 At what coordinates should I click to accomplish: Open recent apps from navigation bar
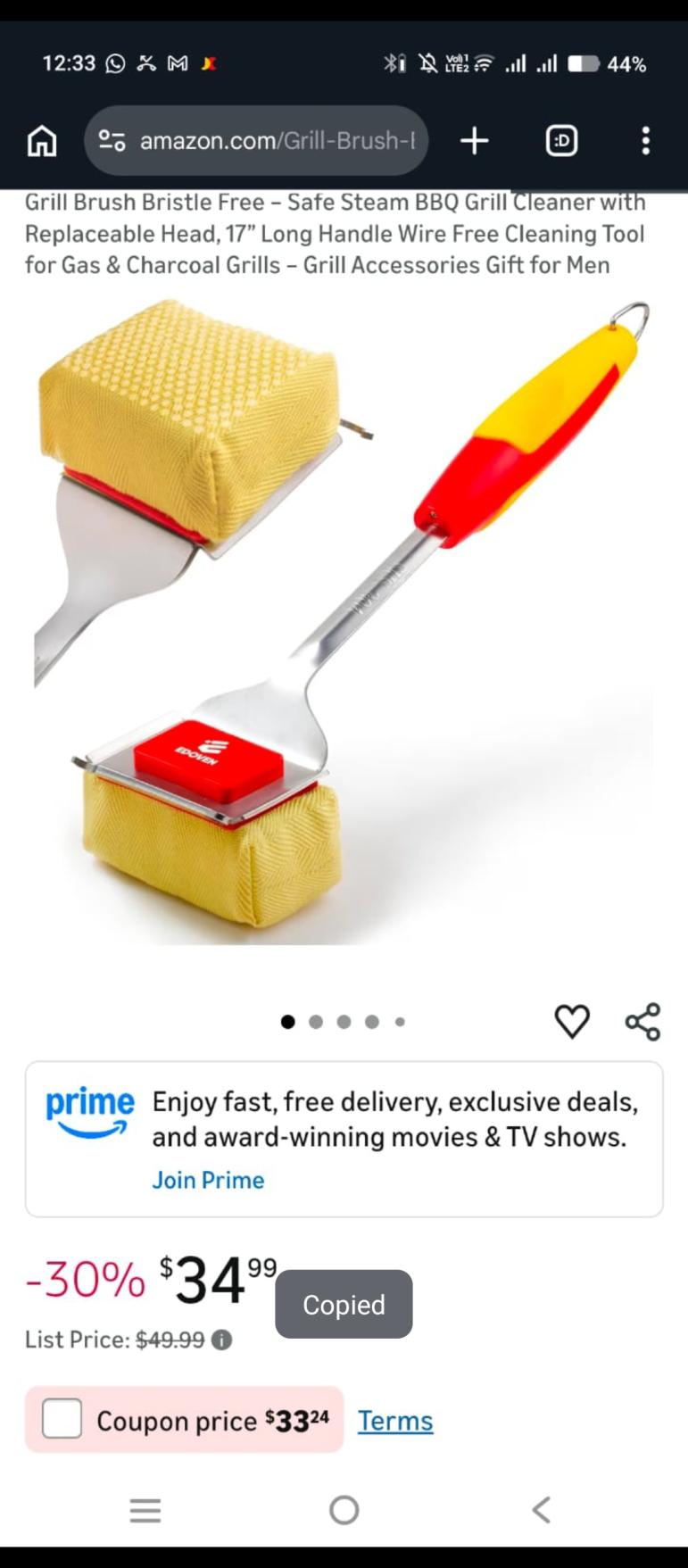pyautogui.click(x=145, y=1510)
